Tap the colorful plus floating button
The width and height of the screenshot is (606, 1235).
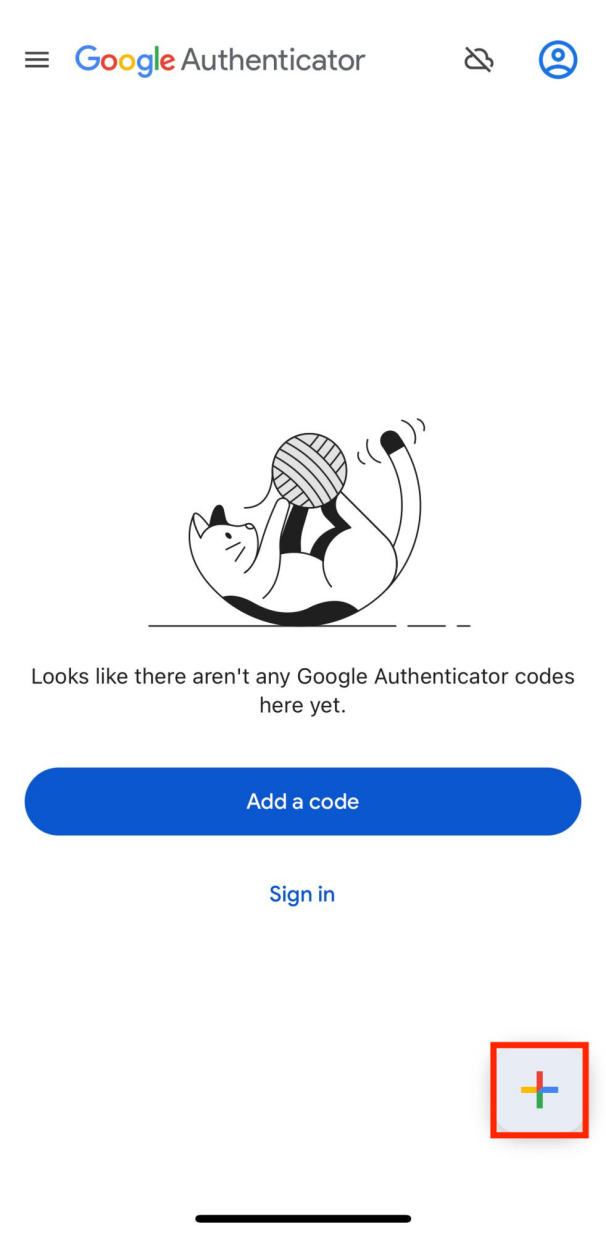tap(539, 1089)
